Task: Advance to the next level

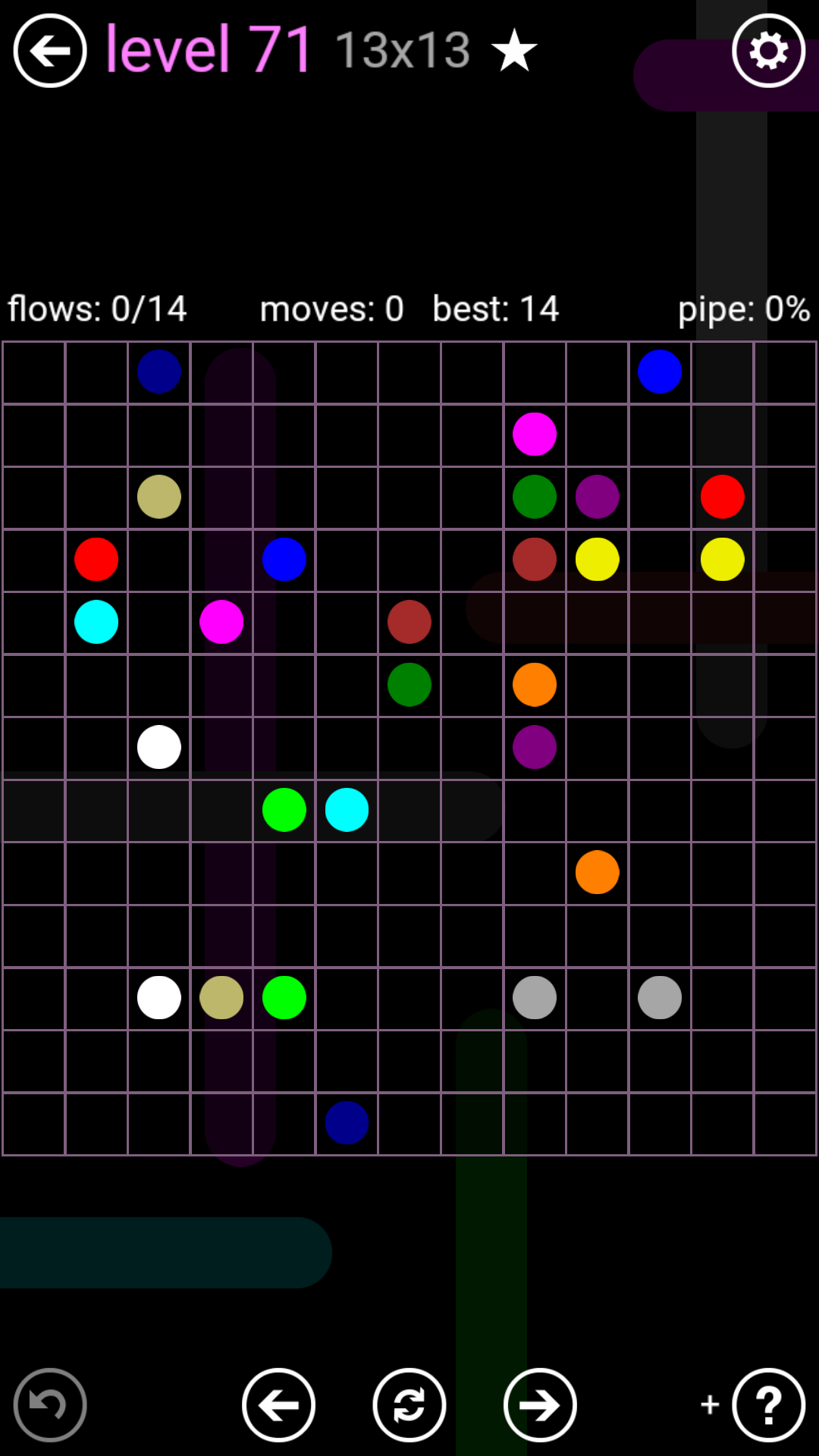Action: [x=540, y=1405]
